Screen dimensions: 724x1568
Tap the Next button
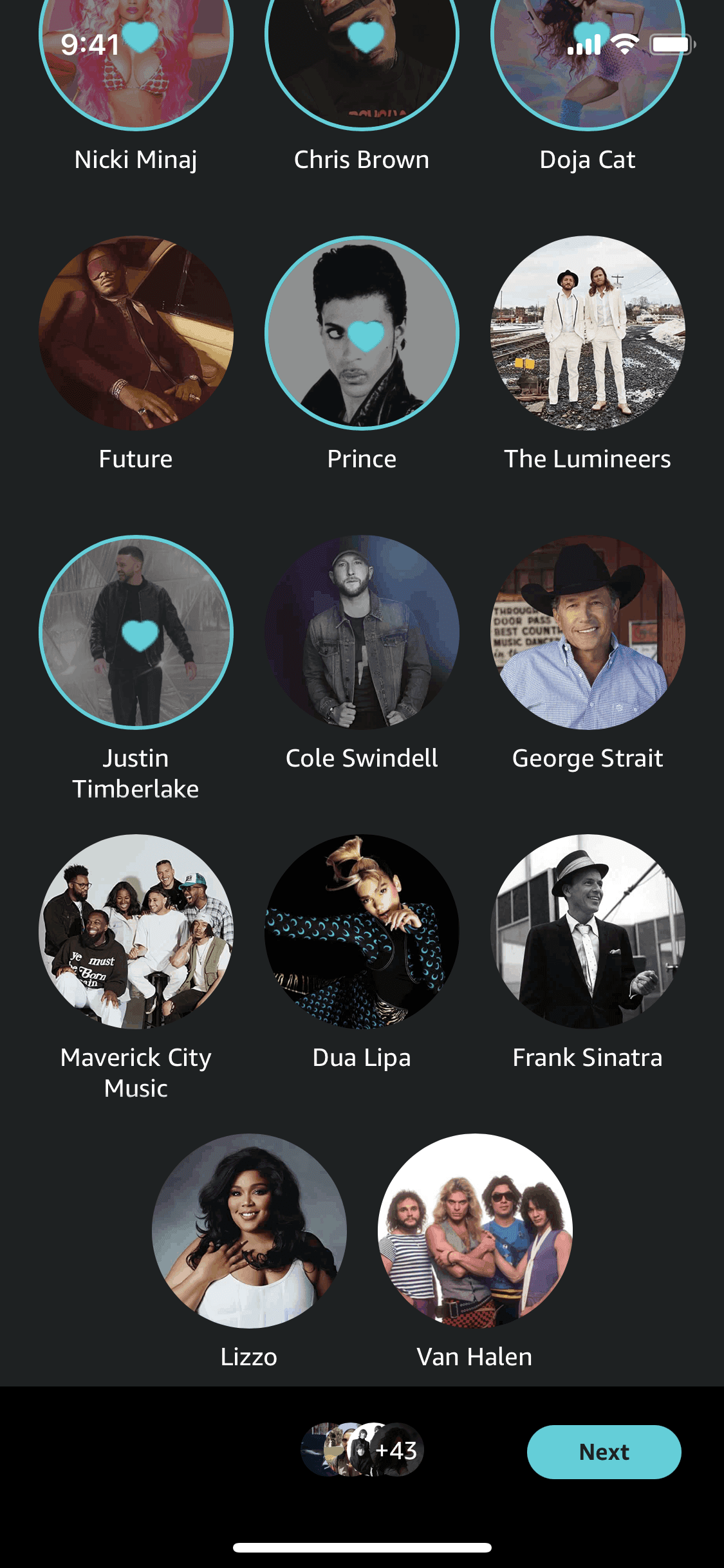(604, 1451)
